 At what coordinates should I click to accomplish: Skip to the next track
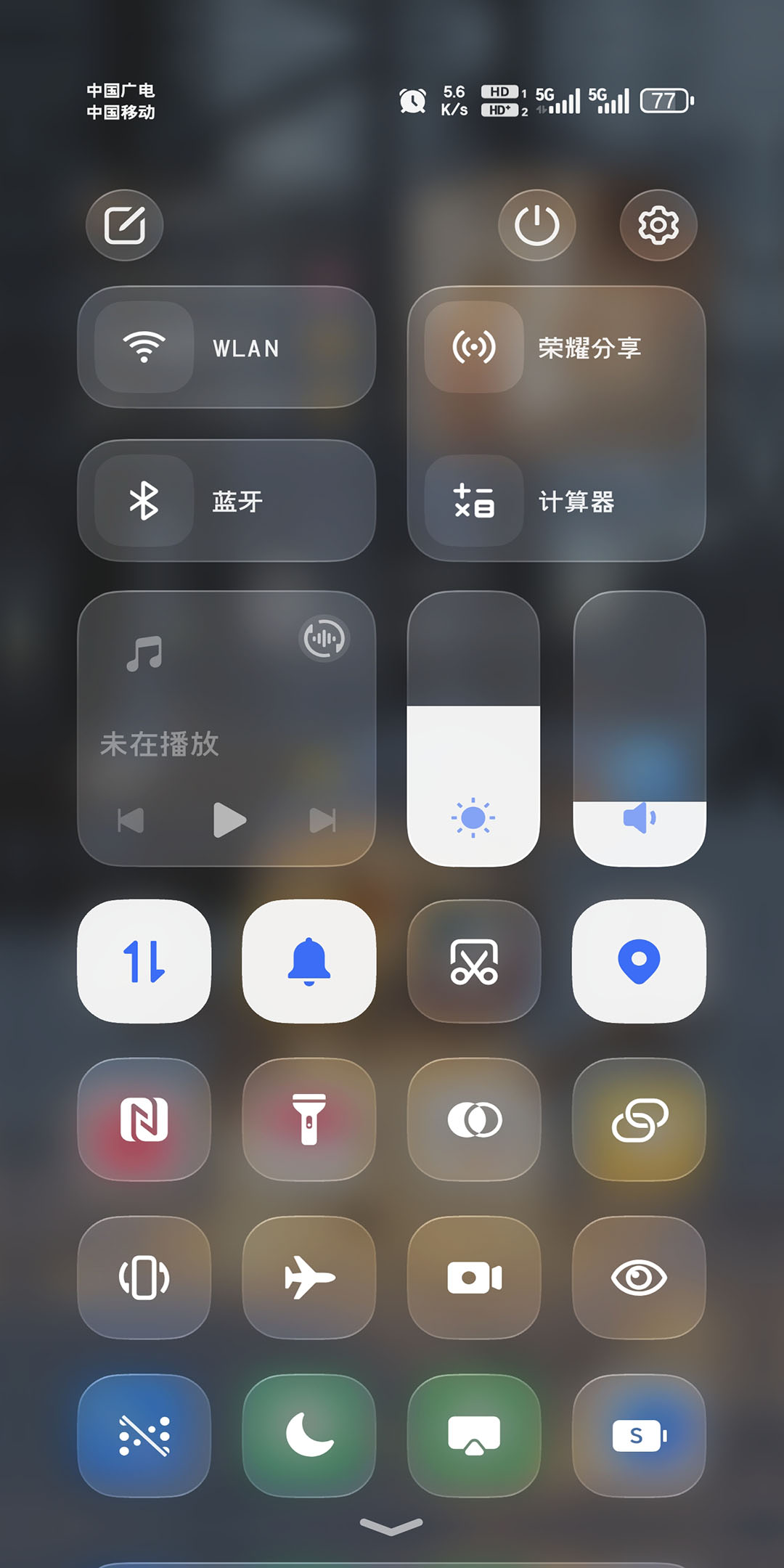[x=322, y=820]
